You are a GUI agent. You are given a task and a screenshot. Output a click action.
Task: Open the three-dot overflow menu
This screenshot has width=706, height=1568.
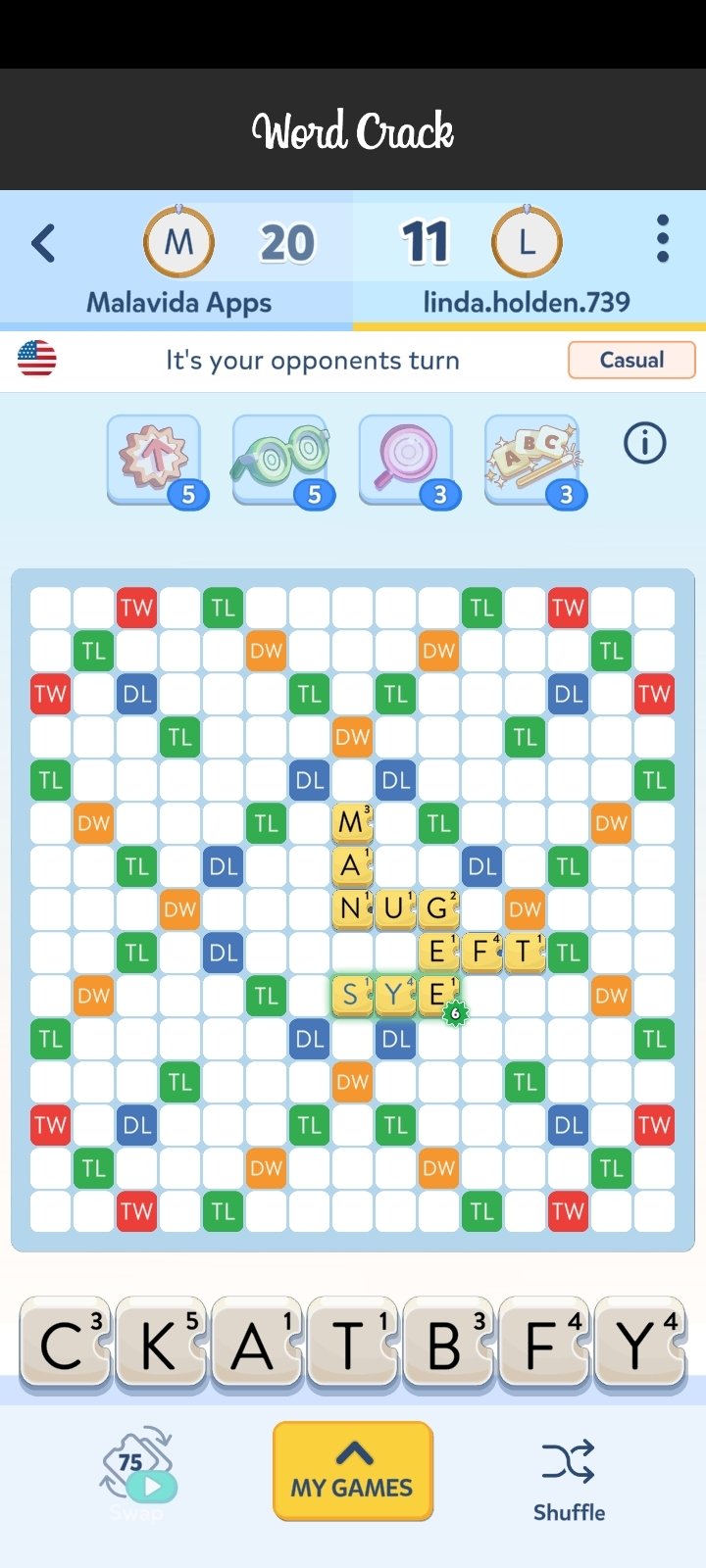(663, 239)
